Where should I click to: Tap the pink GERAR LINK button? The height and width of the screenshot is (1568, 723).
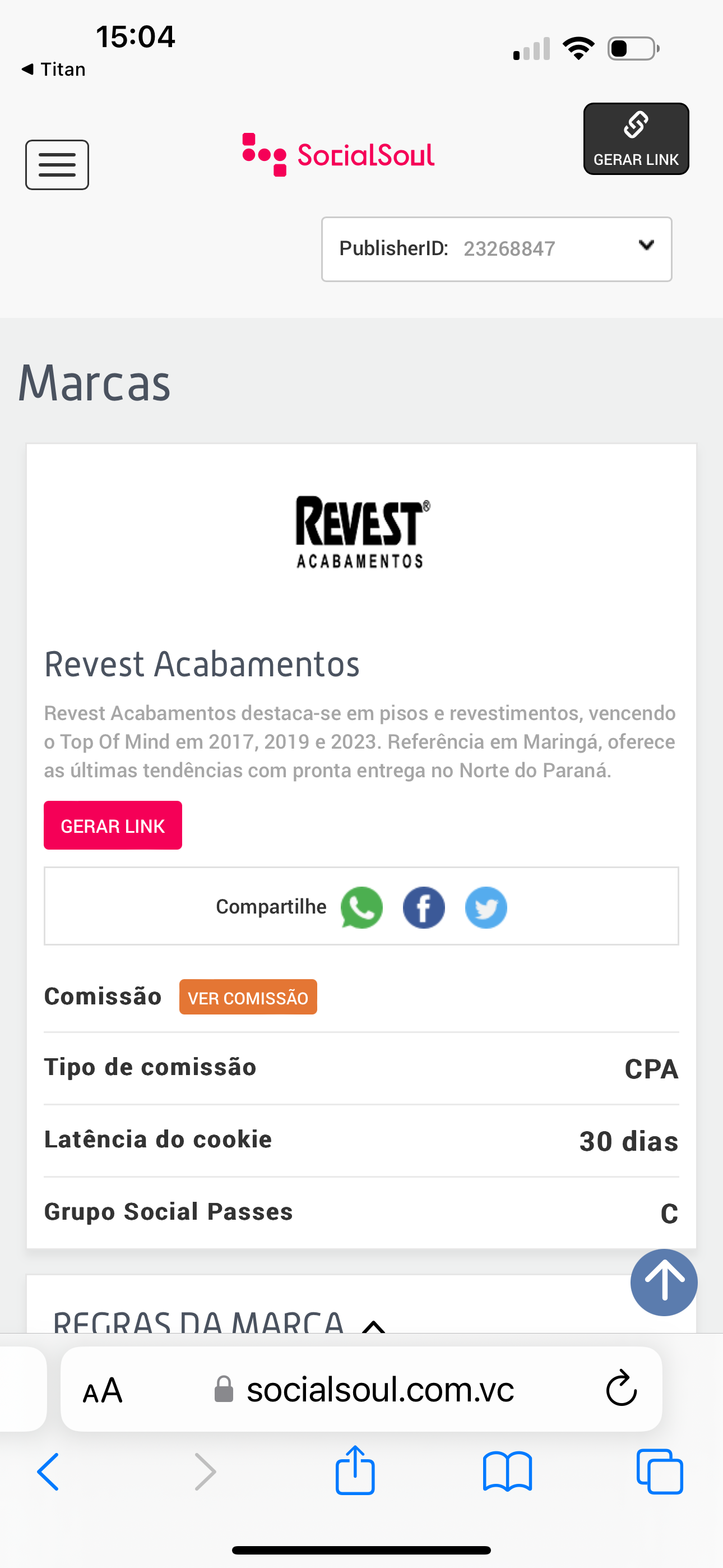113,825
